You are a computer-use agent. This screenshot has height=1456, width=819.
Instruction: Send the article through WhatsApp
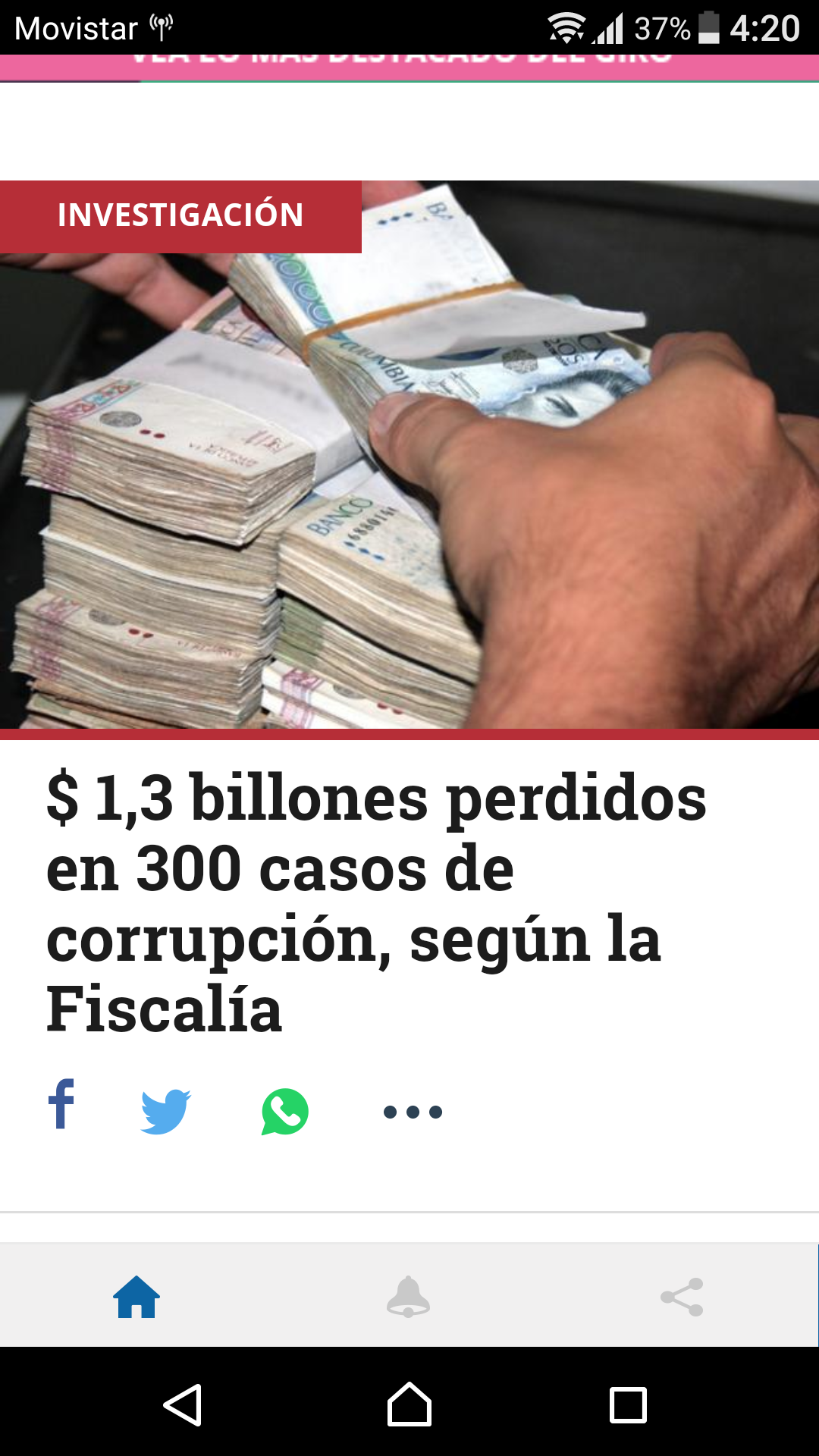[285, 1112]
